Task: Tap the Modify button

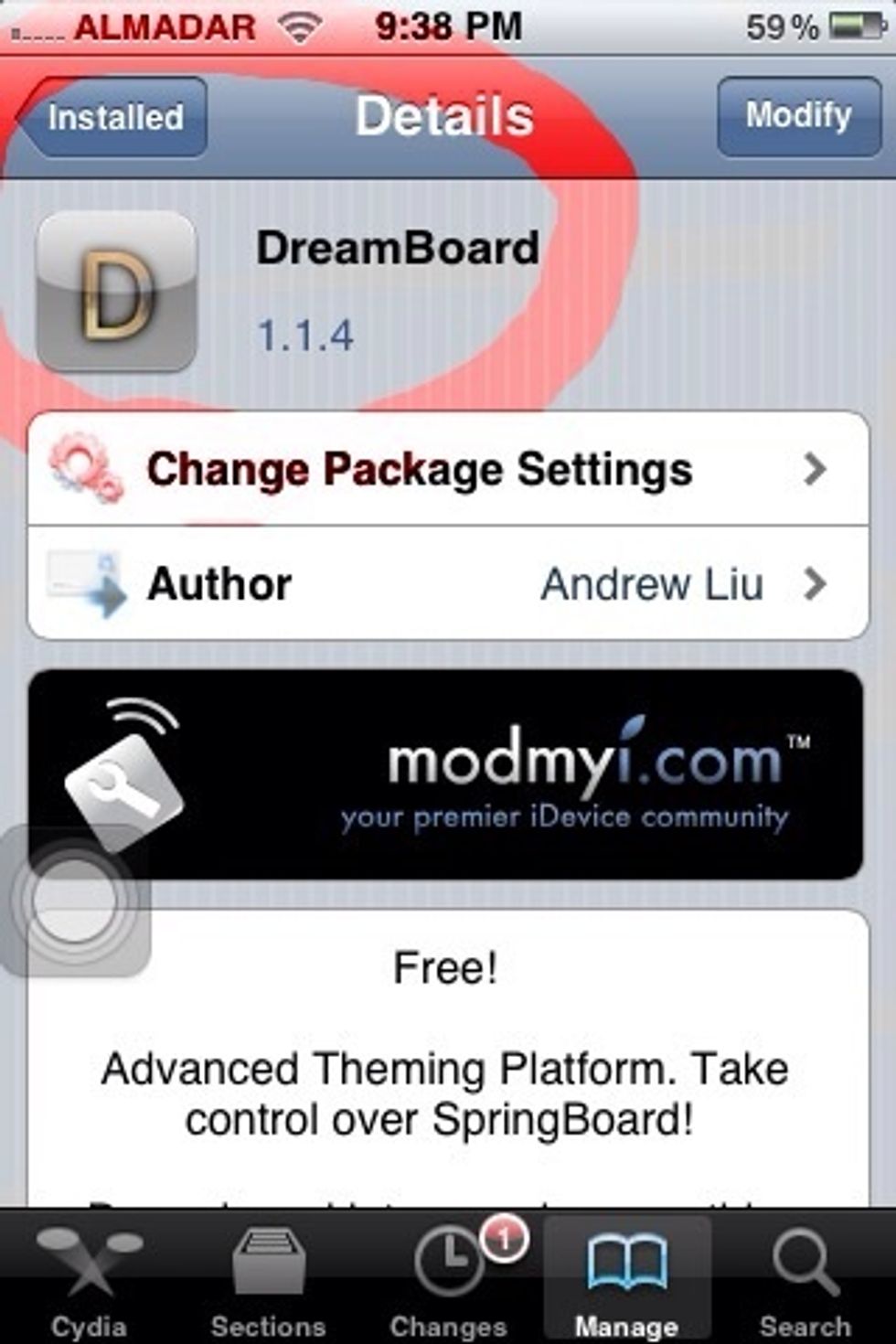Action: [798, 116]
